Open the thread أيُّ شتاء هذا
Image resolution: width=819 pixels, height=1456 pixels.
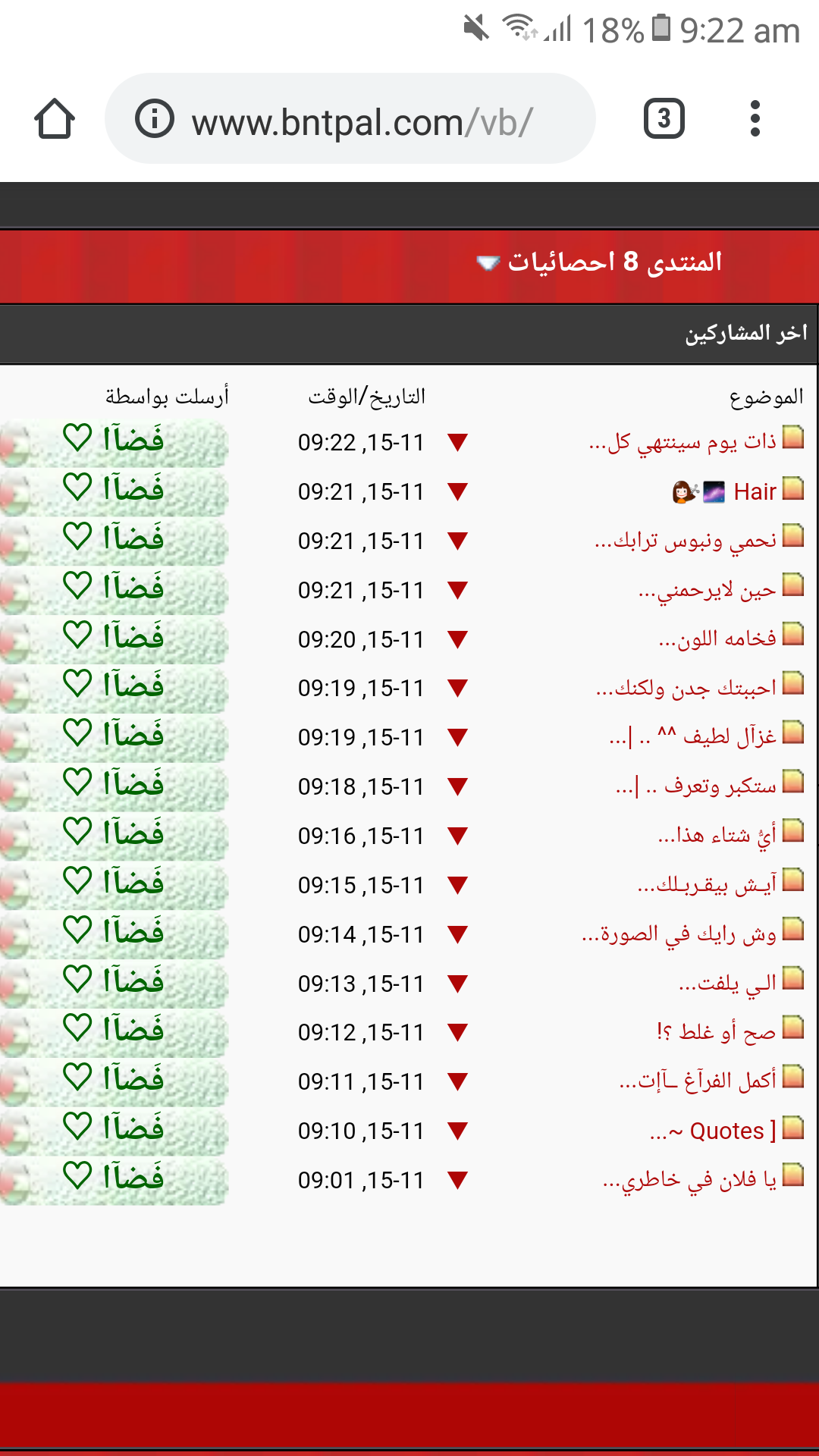(x=717, y=836)
